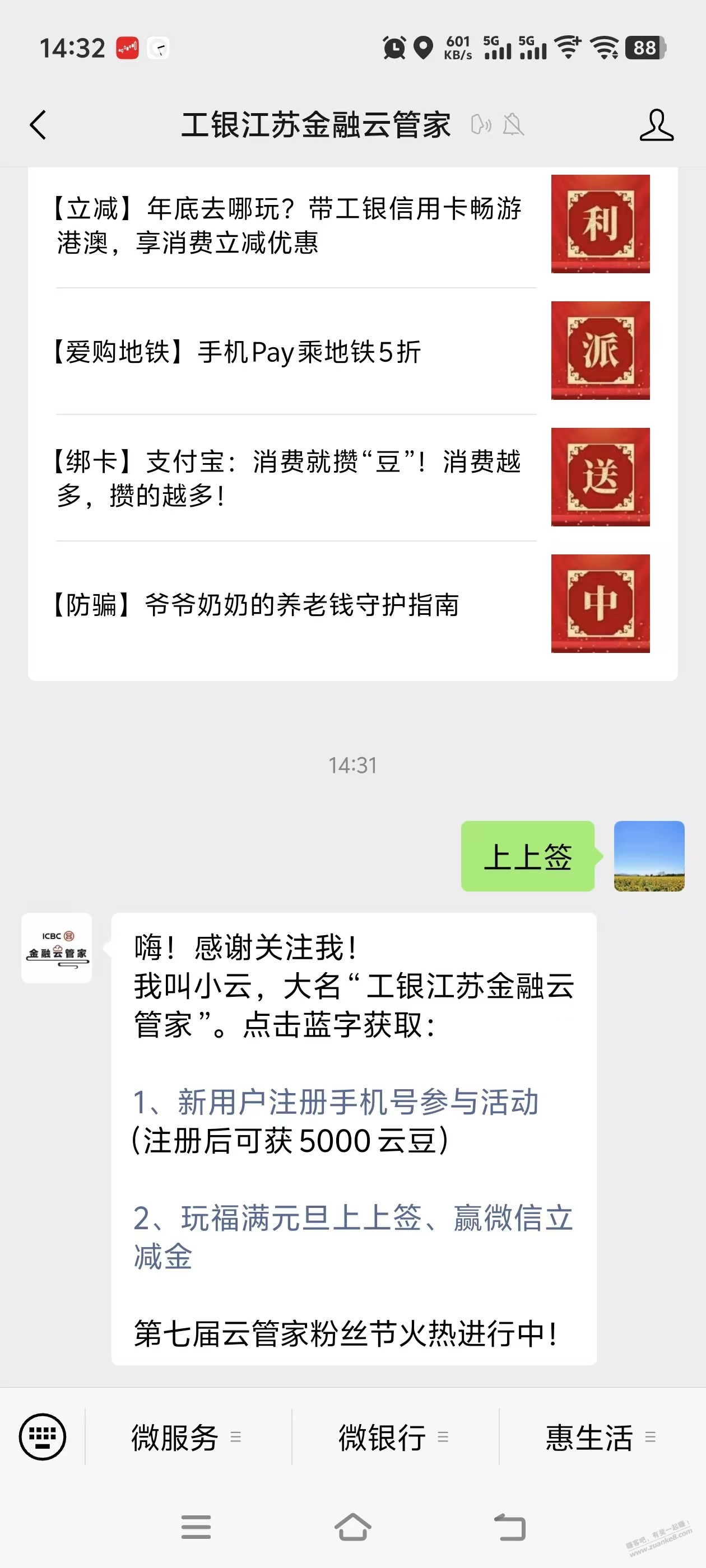
Task: Open the system recent apps menu
Action: (x=196, y=1527)
